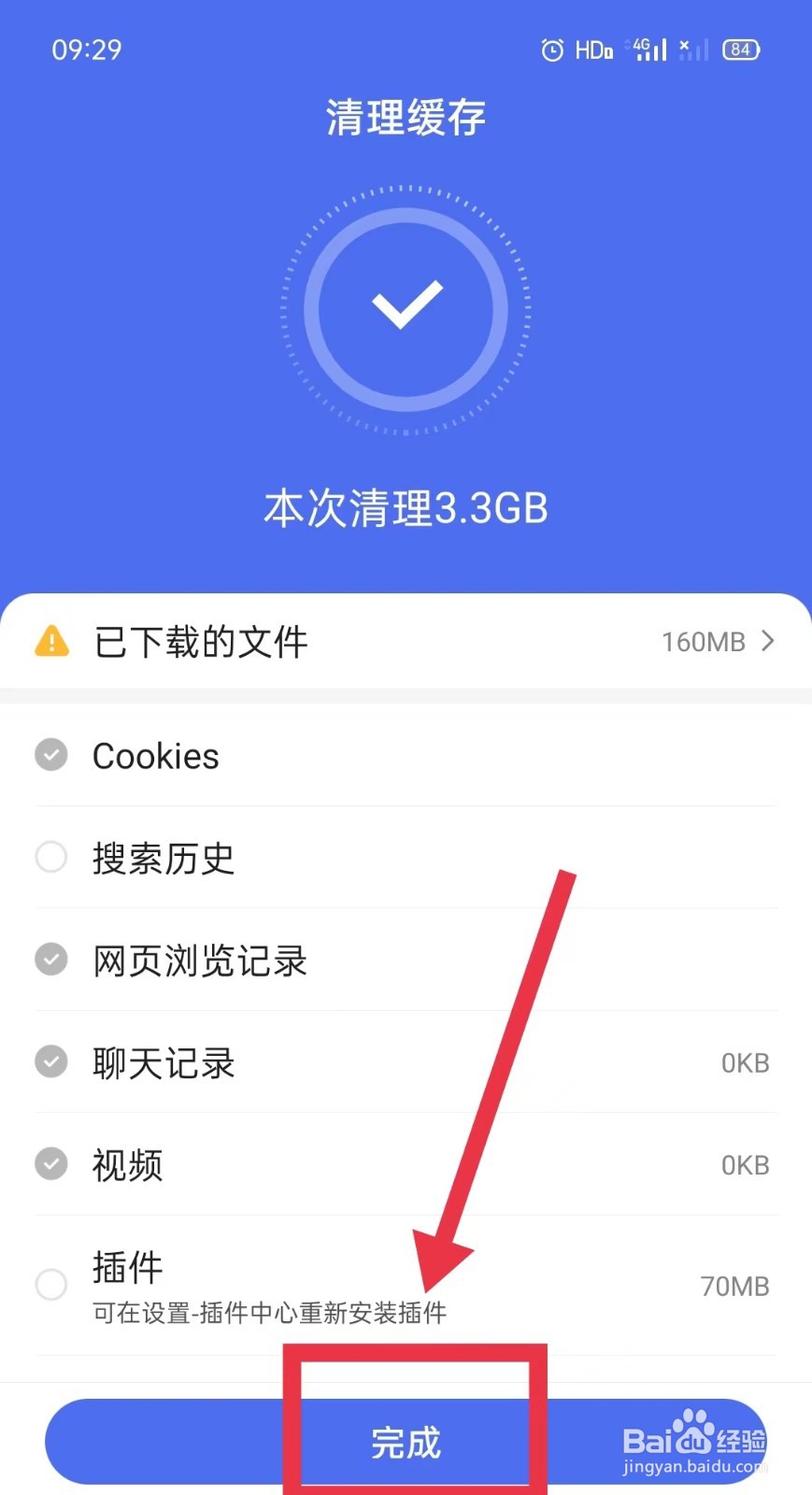
Task: Click the green checkmark completion icon
Action: (x=406, y=308)
